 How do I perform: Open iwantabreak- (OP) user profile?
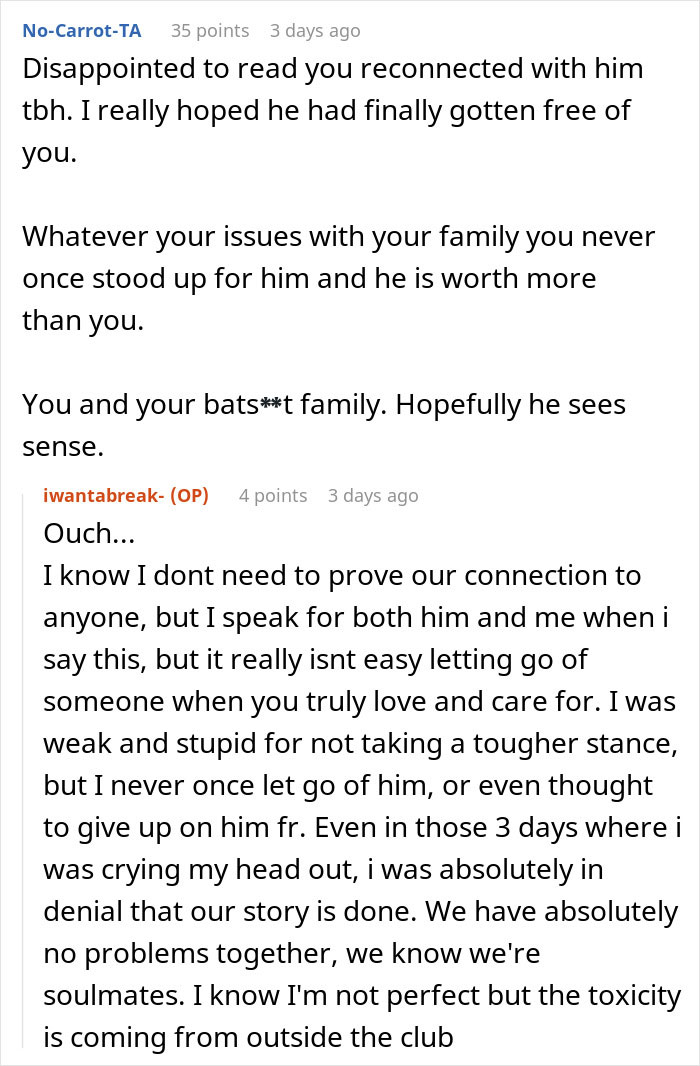coord(126,496)
